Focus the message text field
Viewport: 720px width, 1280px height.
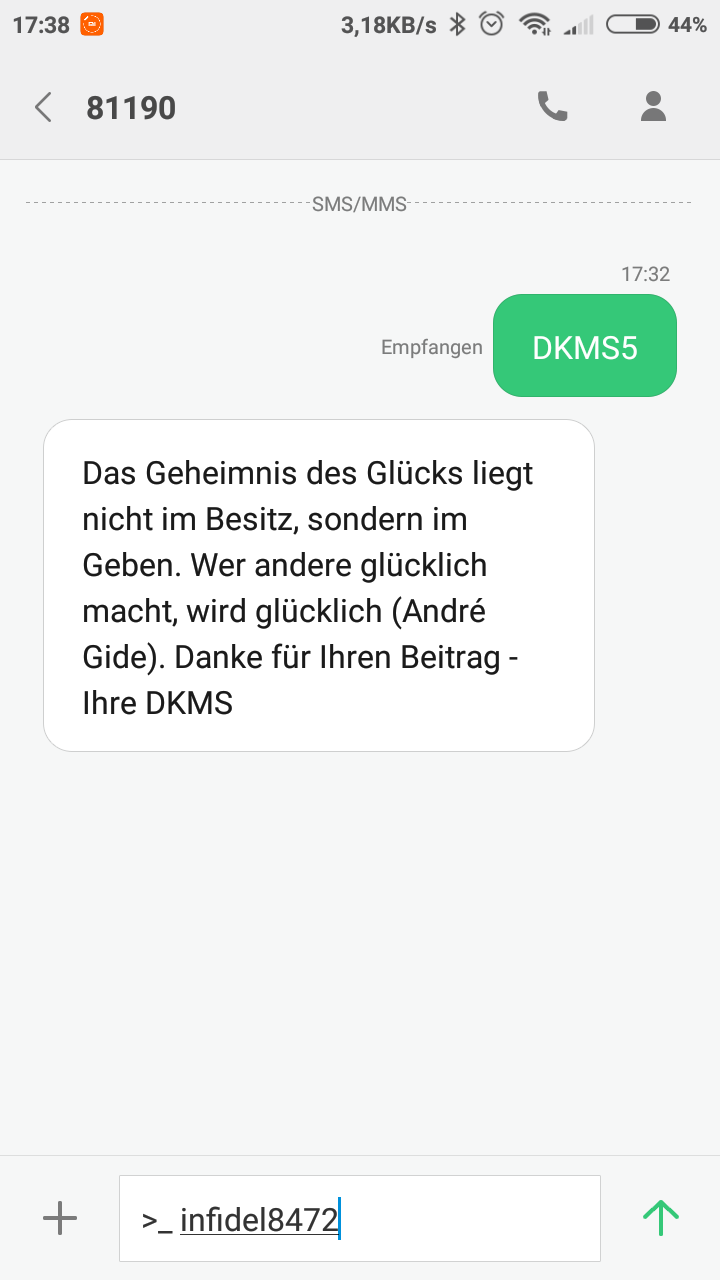tap(360, 1218)
